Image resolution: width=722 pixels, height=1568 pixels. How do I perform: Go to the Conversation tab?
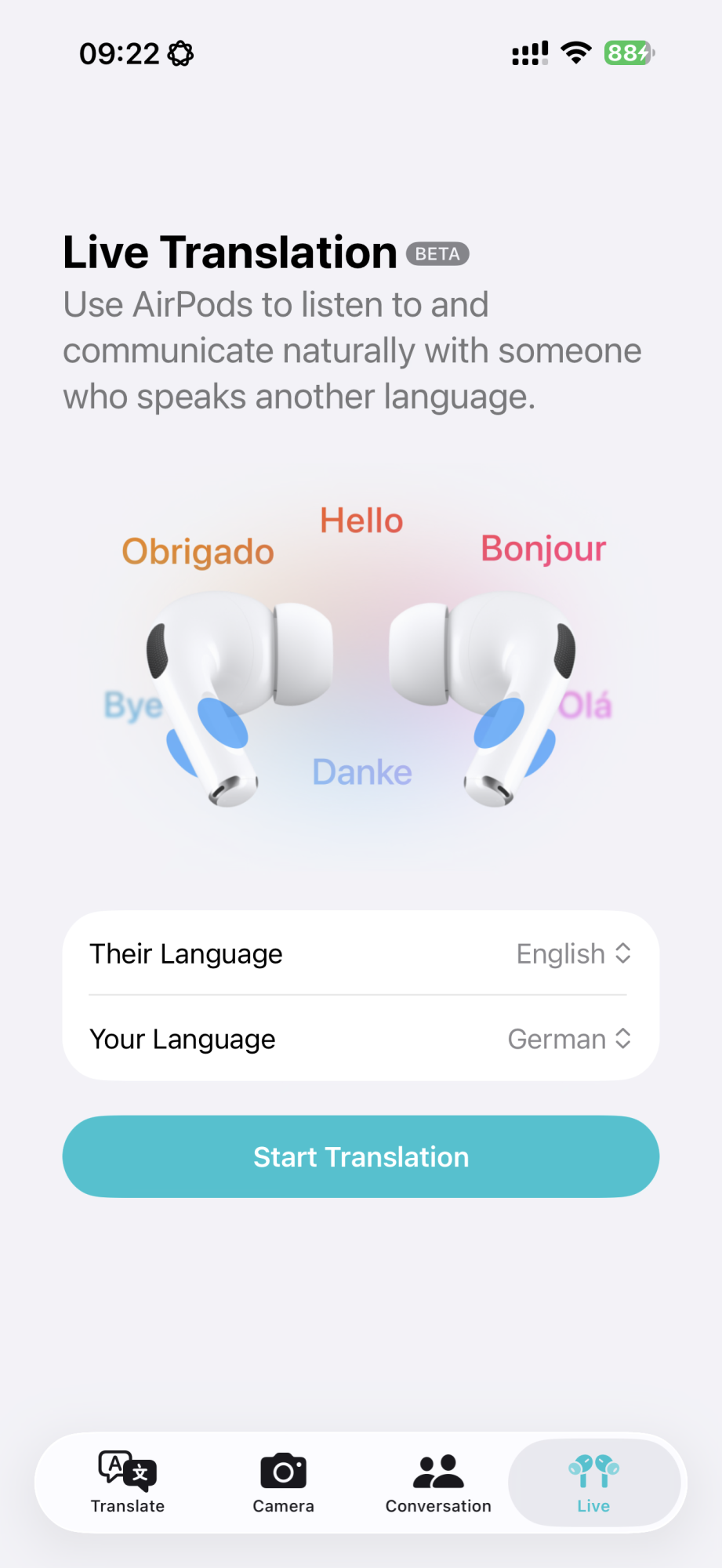[x=438, y=1482]
